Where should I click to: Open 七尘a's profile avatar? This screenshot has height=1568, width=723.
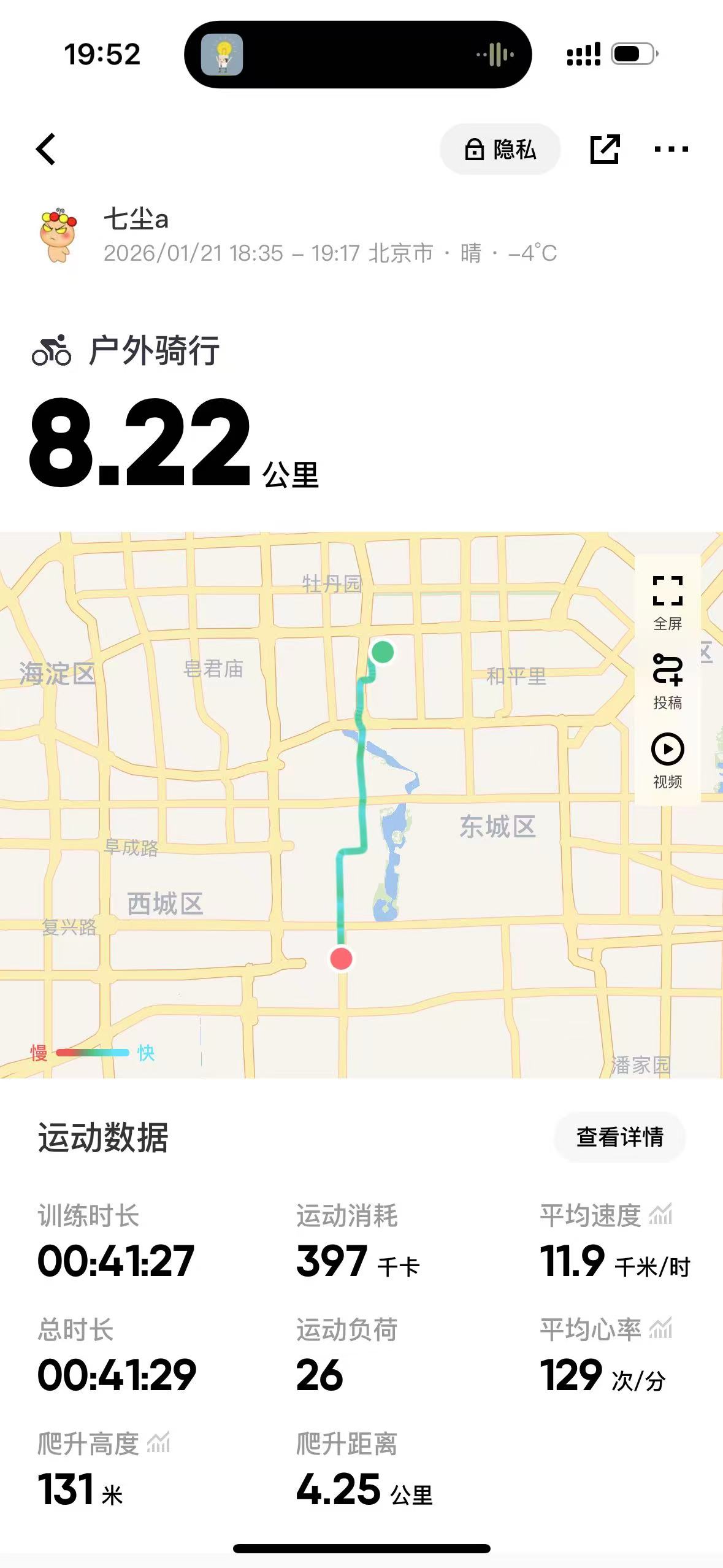[58, 235]
